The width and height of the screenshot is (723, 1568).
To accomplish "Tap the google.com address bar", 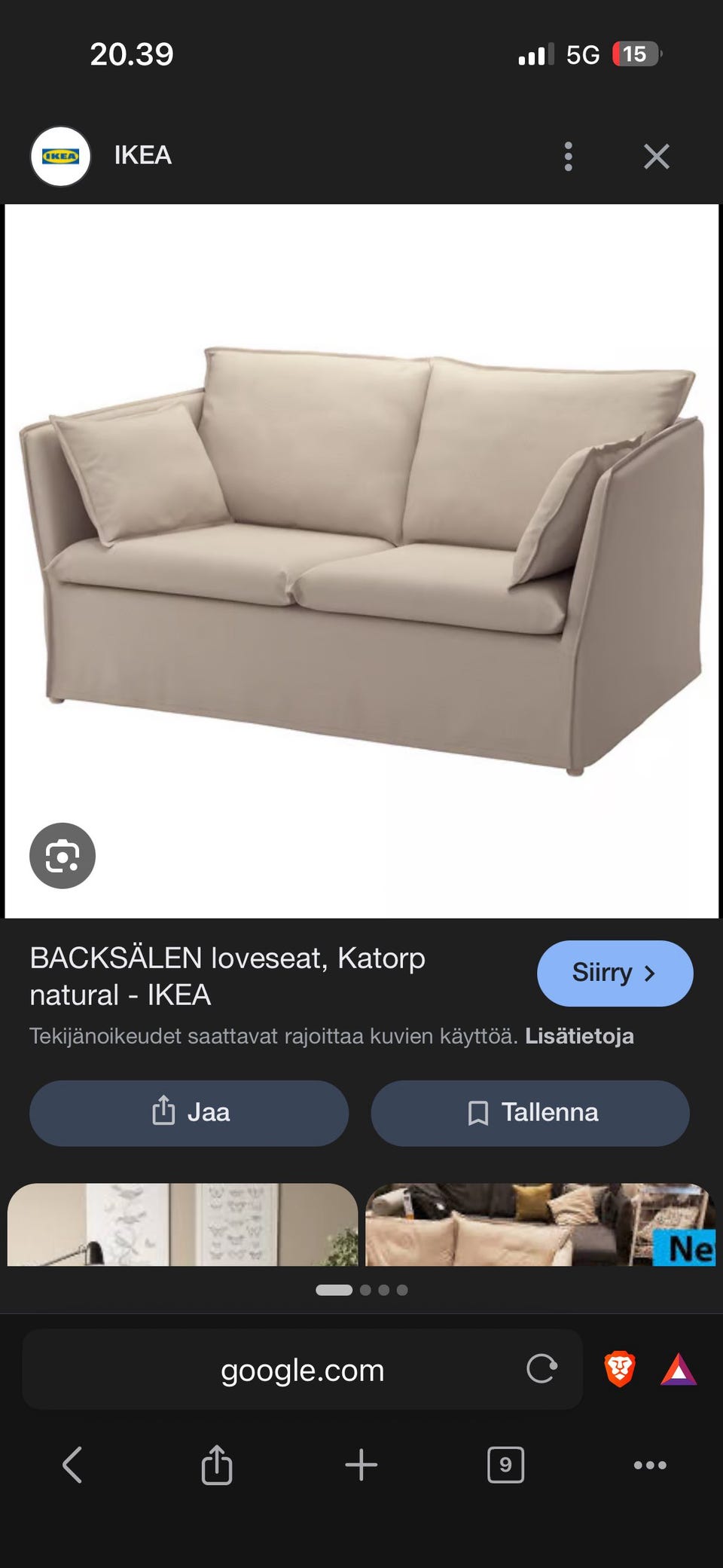I will [300, 1371].
